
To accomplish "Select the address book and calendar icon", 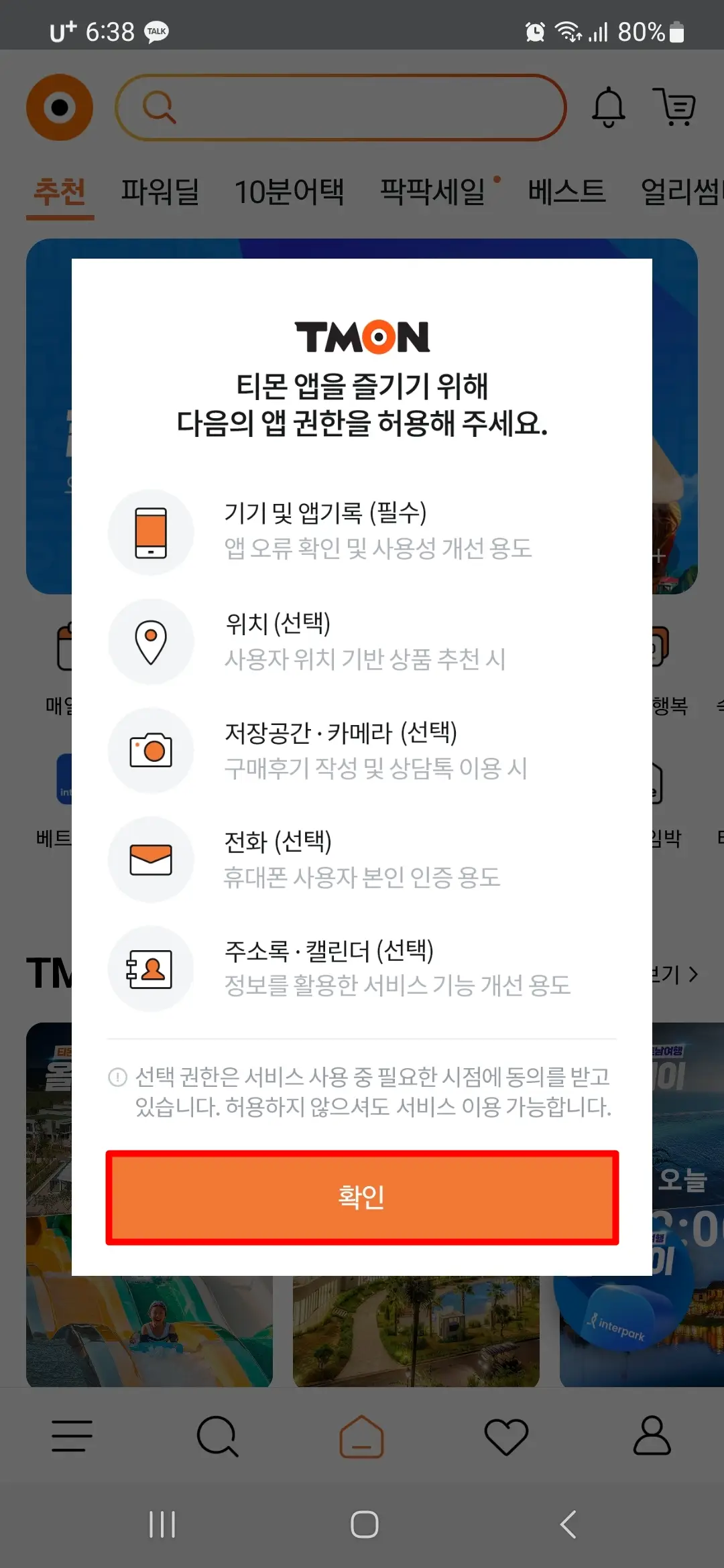I will click(x=152, y=968).
